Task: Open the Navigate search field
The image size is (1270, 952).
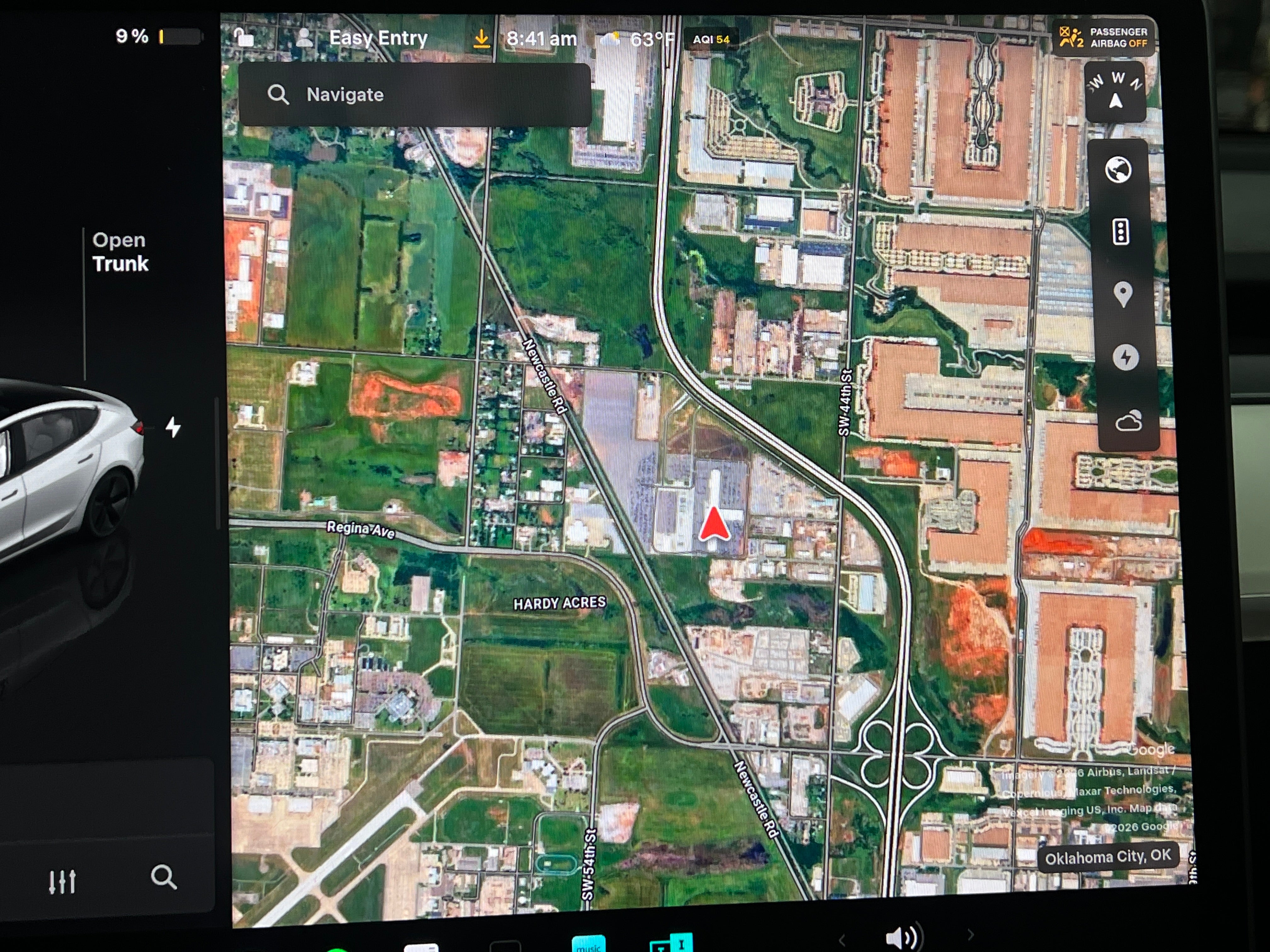Action: coord(413,95)
